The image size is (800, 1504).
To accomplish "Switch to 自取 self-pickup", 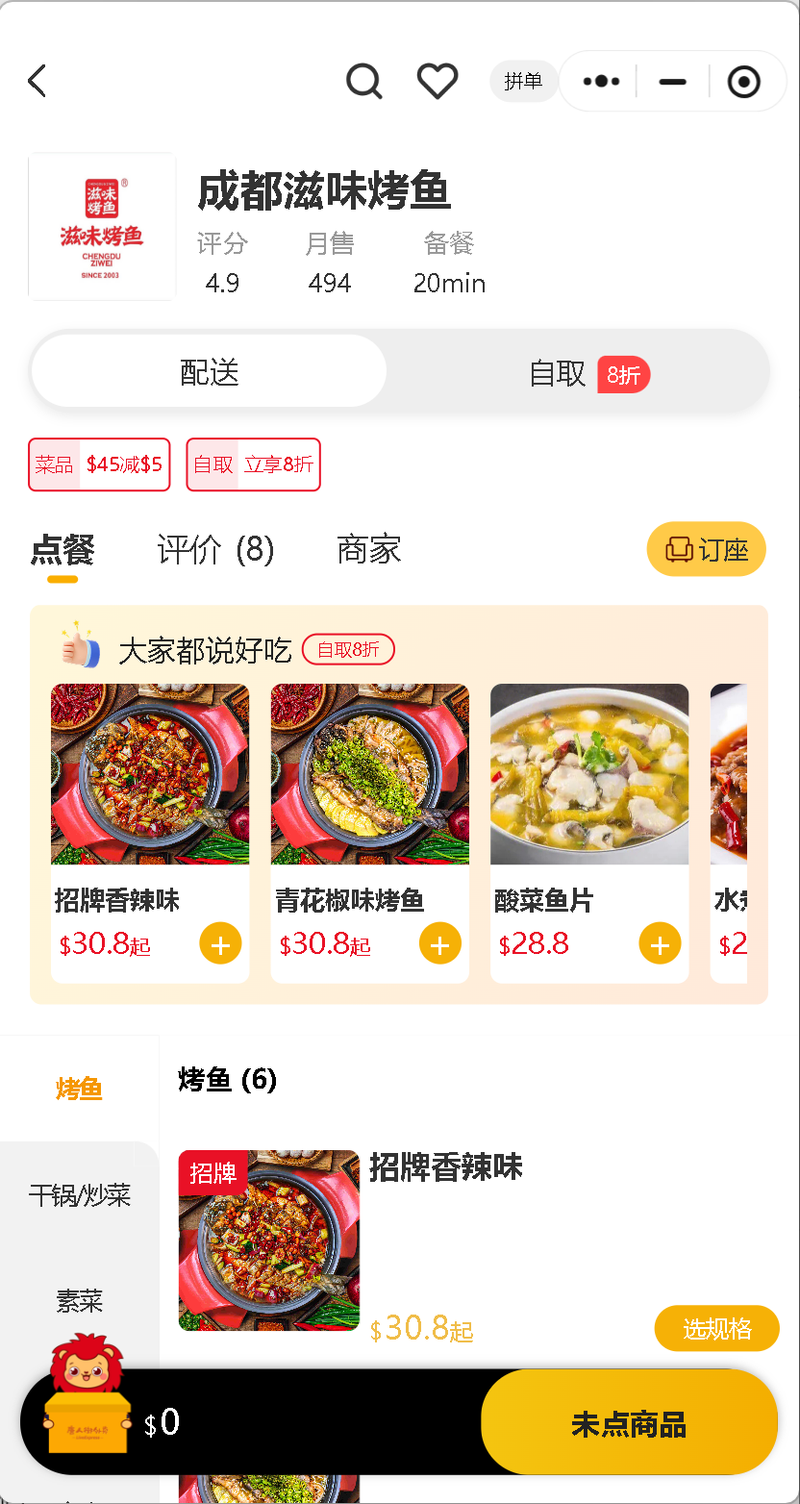I will [x=578, y=373].
